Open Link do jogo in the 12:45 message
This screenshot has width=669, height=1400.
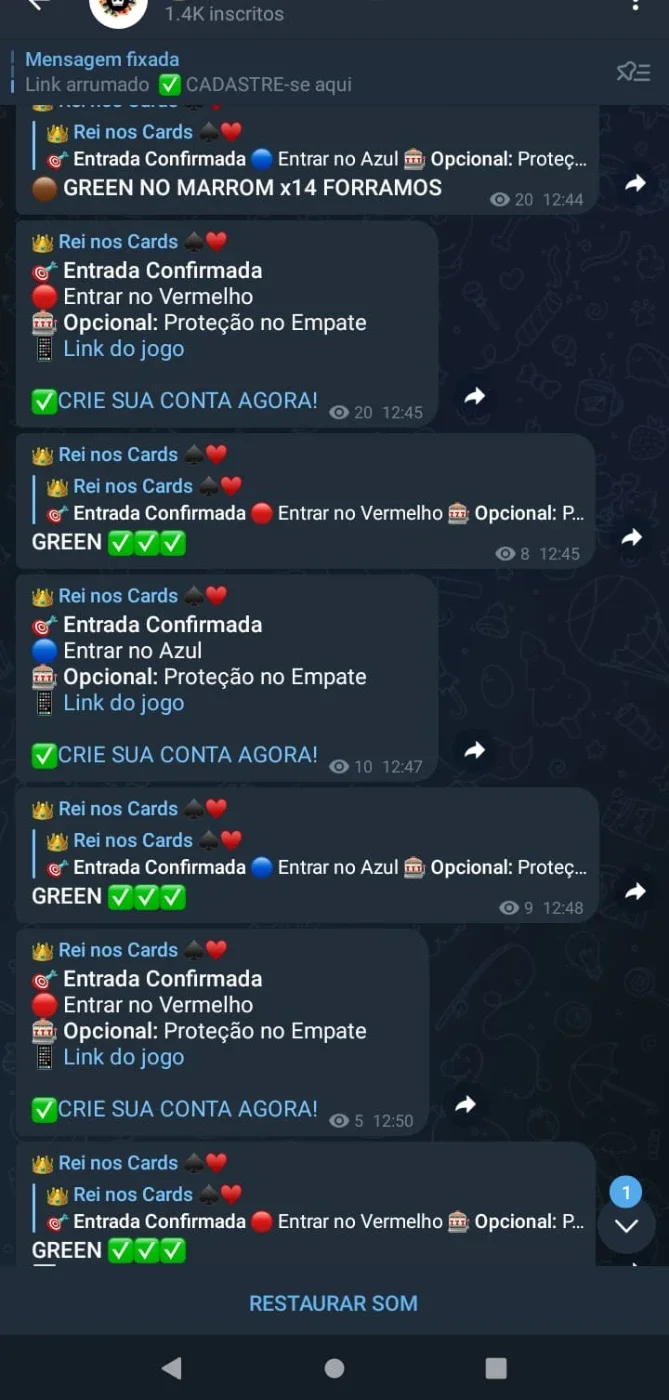pos(123,349)
